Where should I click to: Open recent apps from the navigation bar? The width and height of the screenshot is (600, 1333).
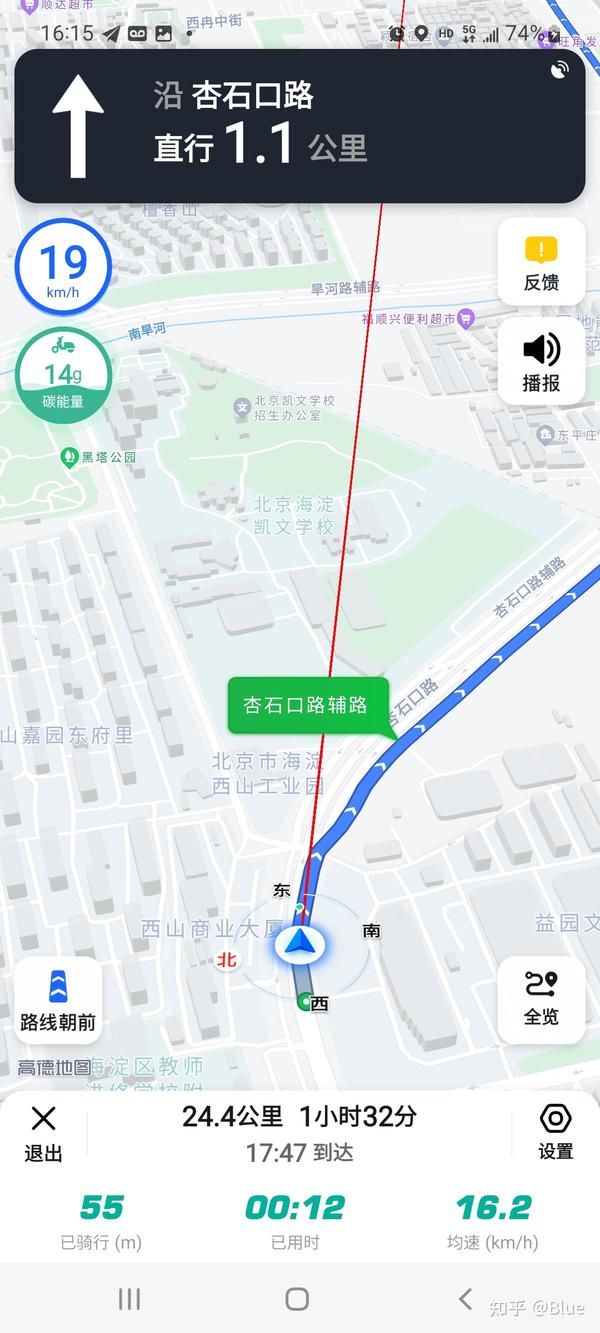pos(129,1298)
